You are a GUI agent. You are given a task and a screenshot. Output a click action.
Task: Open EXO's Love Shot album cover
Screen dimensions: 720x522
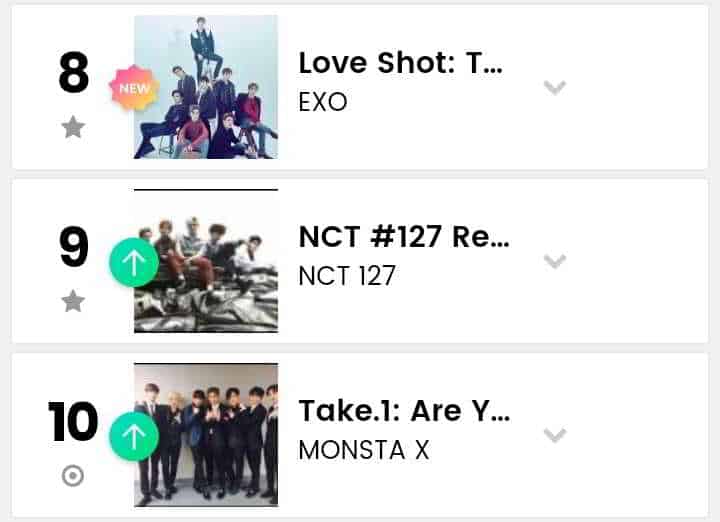click(x=206, y=87)
